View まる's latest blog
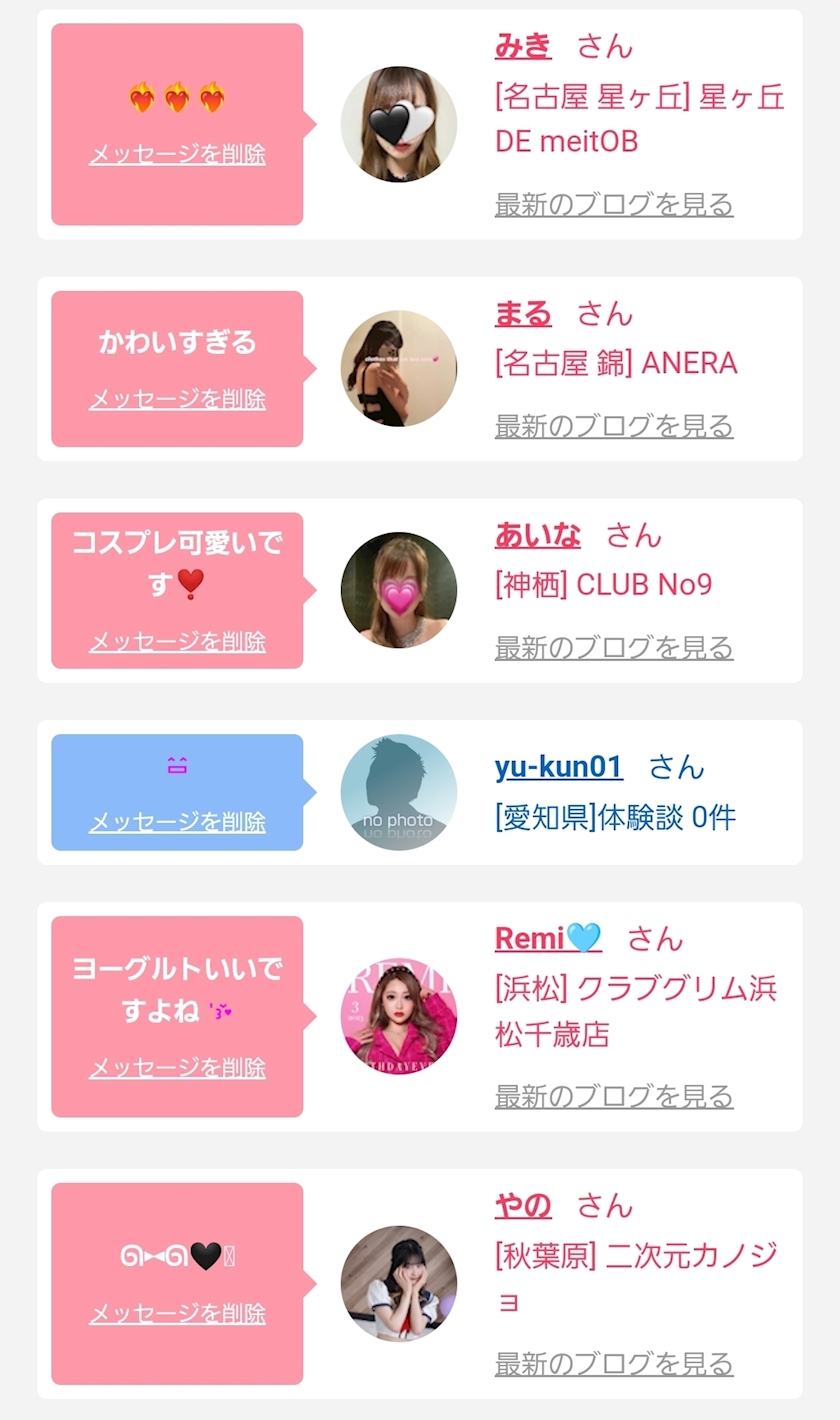Image resolution: width=840 pixels, height=1420 pixels. (614, 426)
